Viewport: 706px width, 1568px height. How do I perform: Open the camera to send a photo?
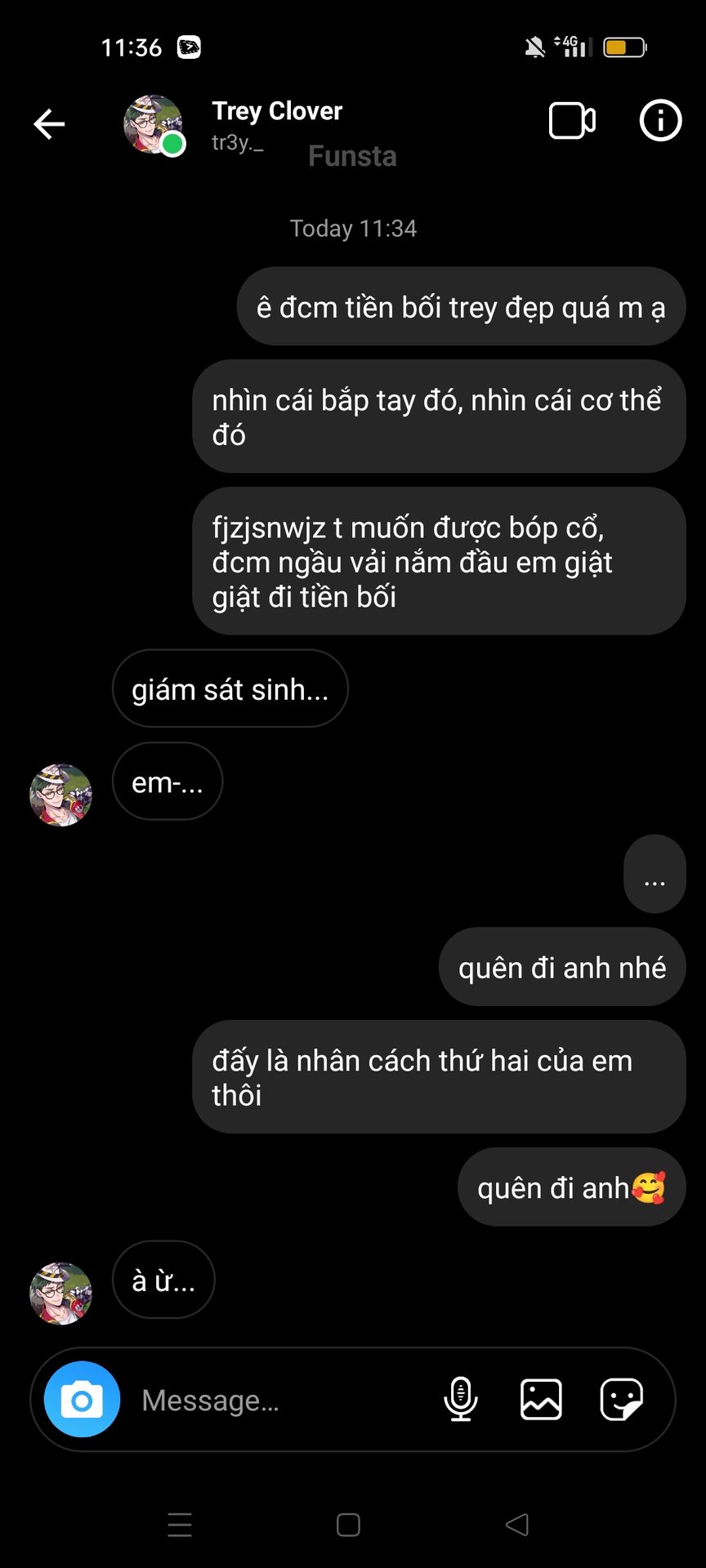click(x=82, y=1399)
